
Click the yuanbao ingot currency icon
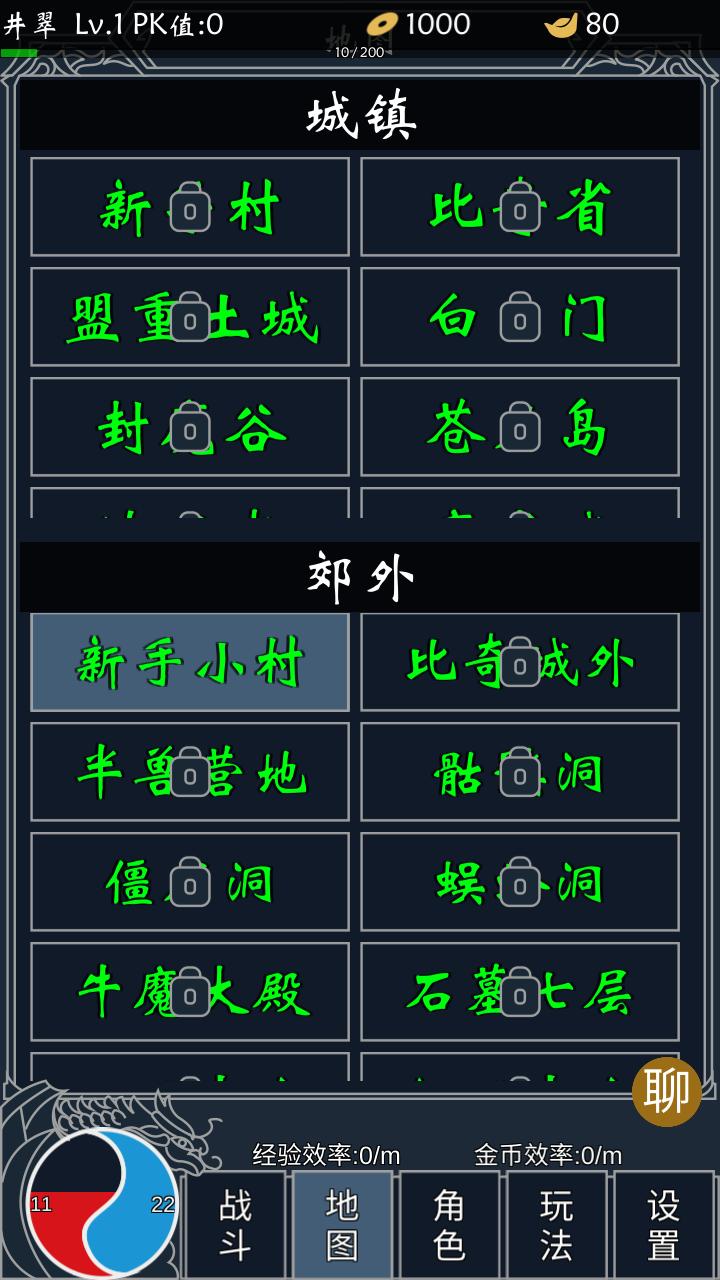point(561,25)
